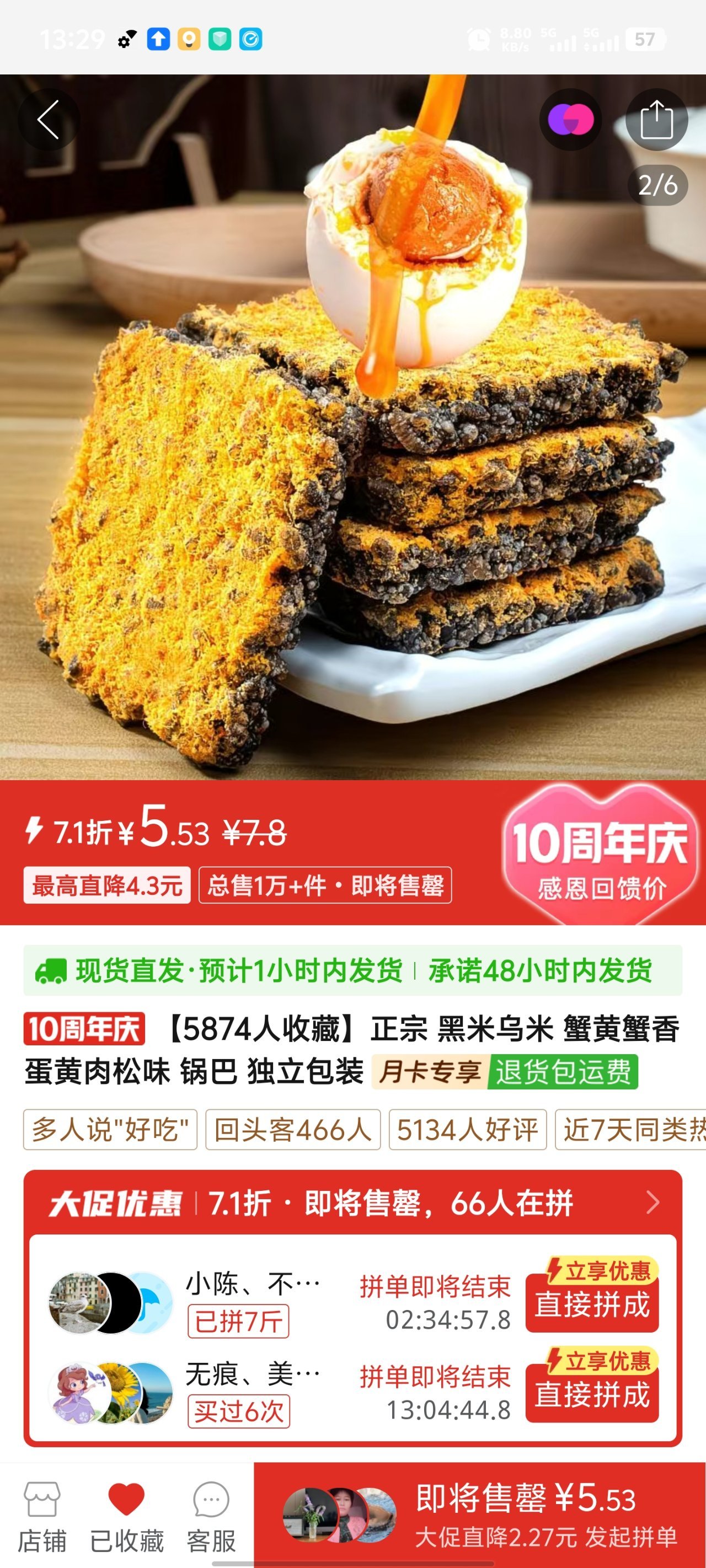The image size is (706, 1568).
Task: Share this product with the share icon
Action: coord(656,120)
